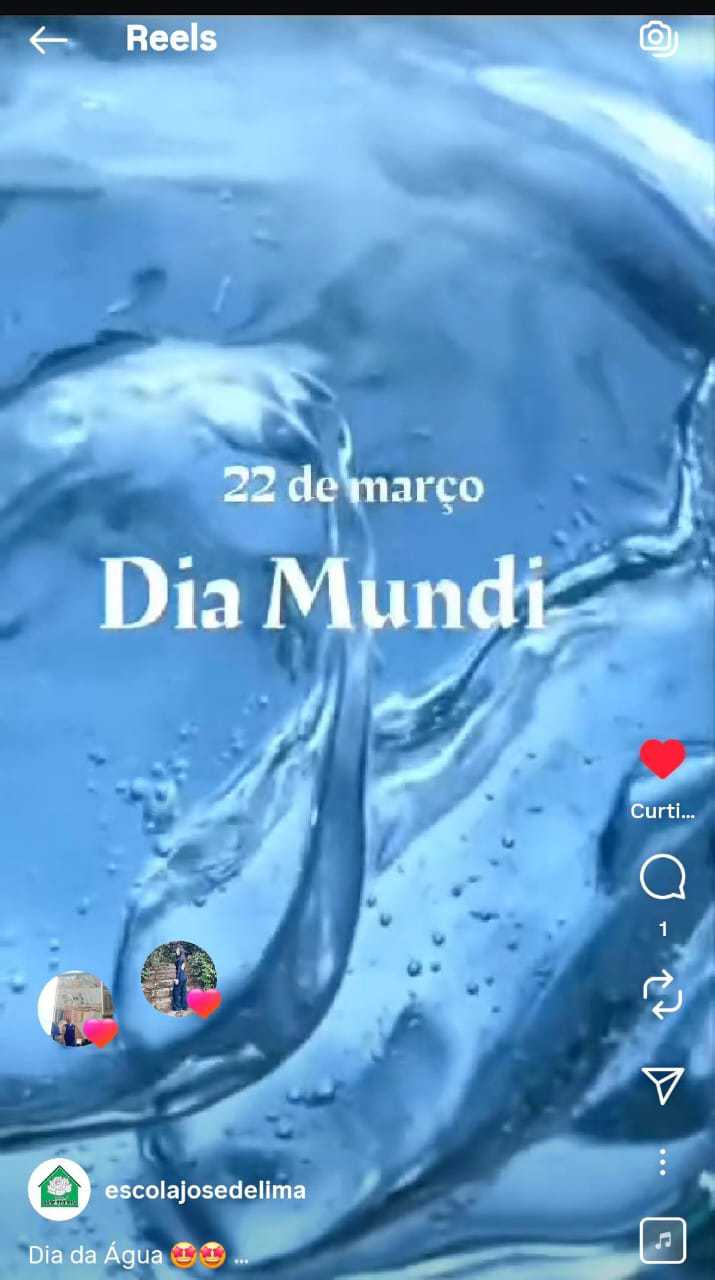Open the escolajosedelima profile avatar
The width and height of the screenshot is (715, 1280).
[59, 1190]
